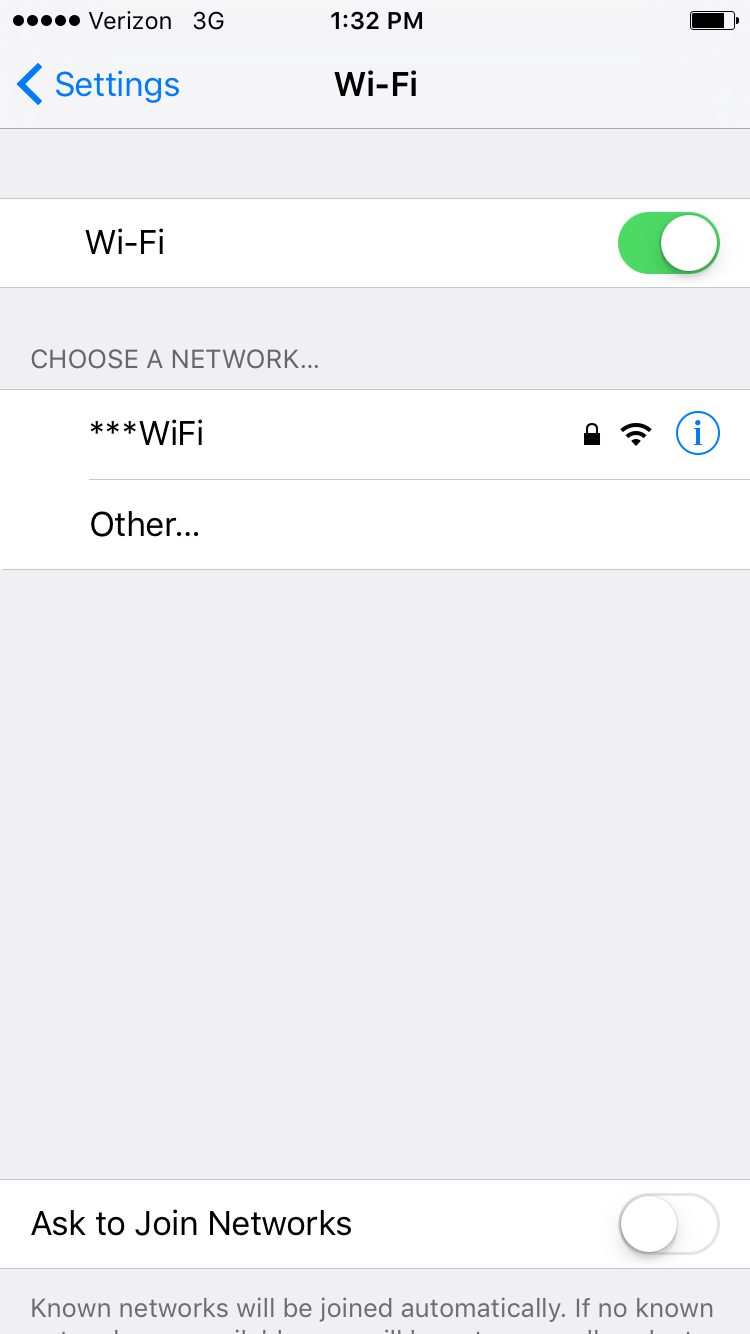Image resolution: width=750 pixels, height=1334 pixels.
Task: Go back to Settings
Action: point(98,85)
